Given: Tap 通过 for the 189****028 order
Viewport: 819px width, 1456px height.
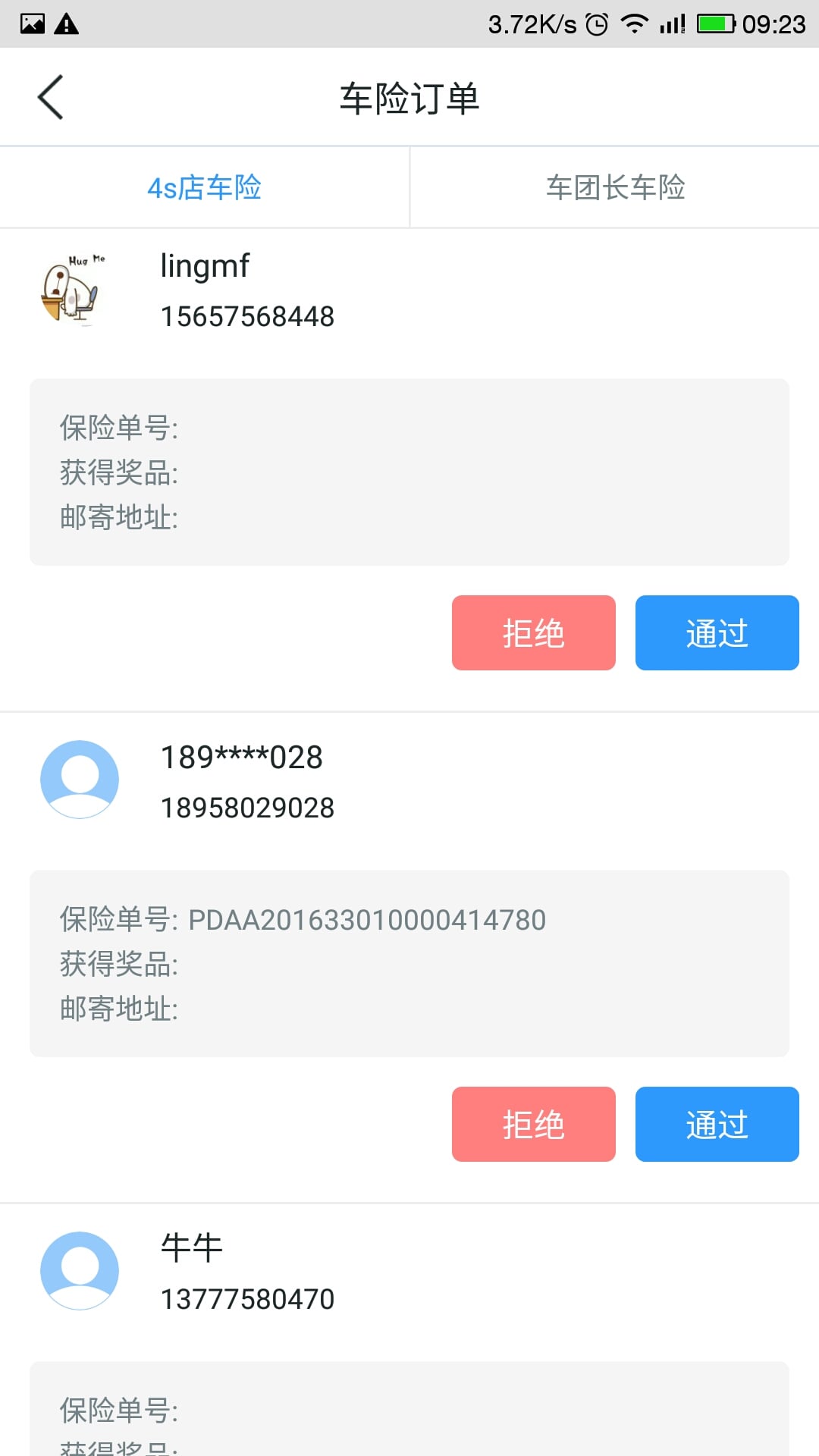Looking at the screenshot, I should [717, 1124].
